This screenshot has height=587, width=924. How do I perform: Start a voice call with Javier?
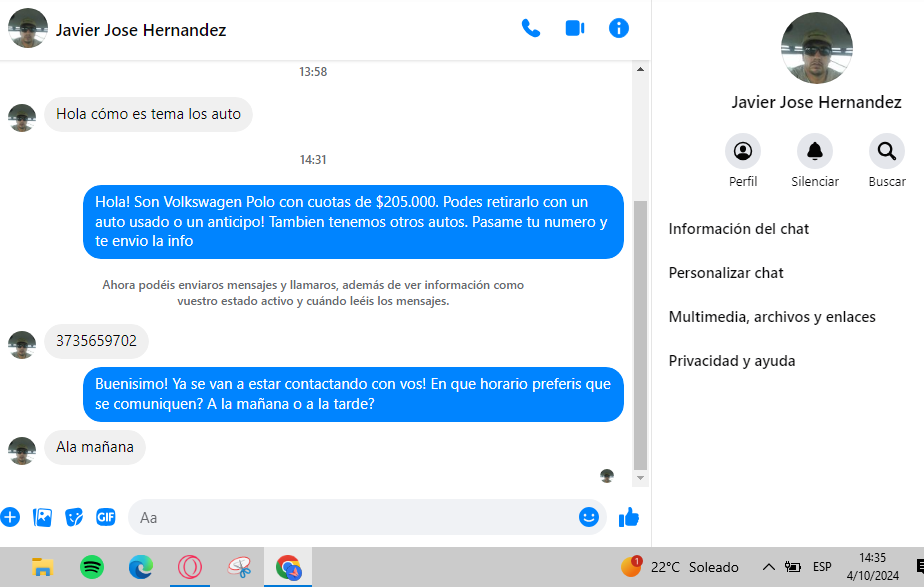(x=531, y=28)
